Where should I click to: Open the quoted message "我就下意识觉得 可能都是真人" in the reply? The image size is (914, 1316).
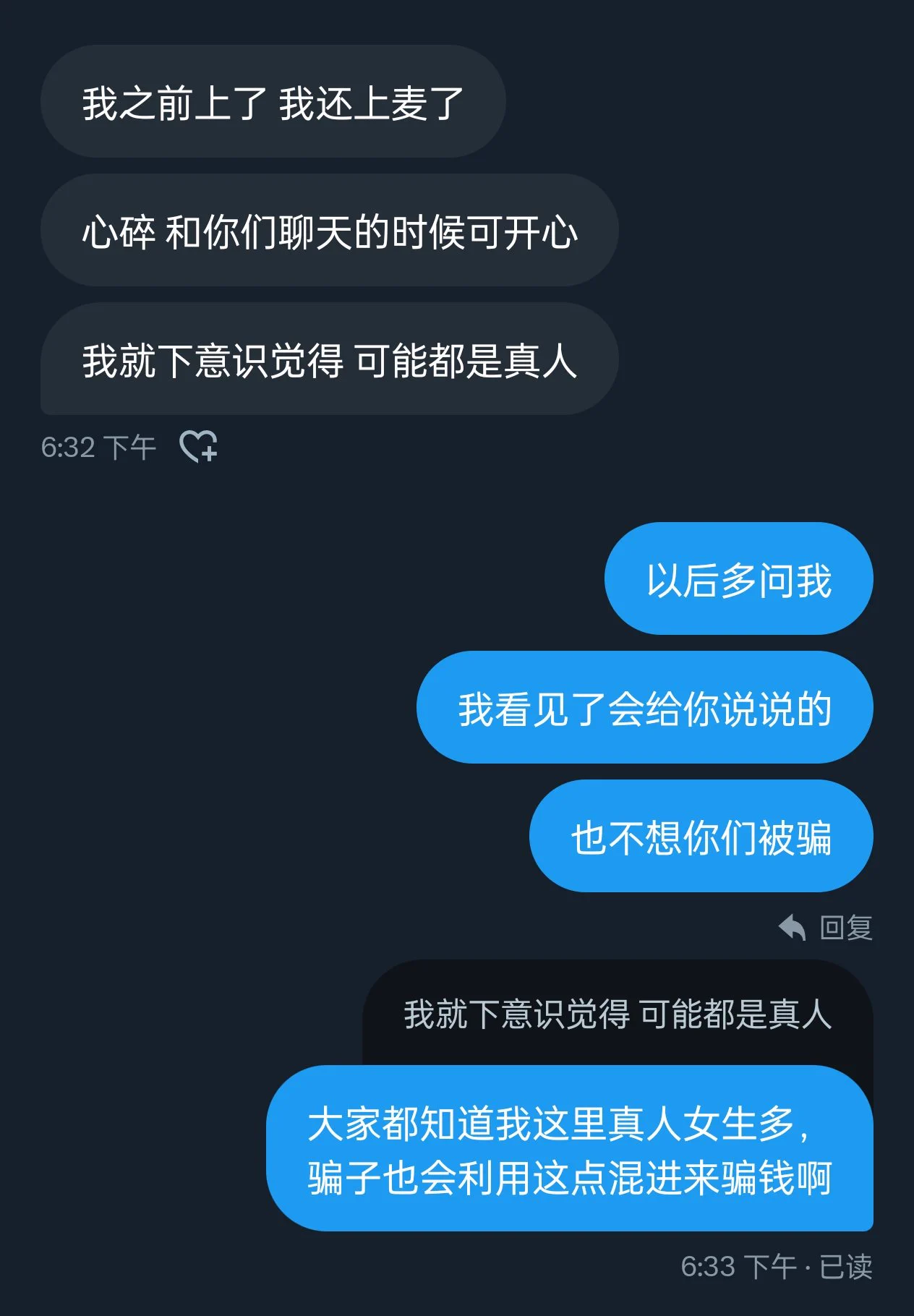[x=618, y=1014]
